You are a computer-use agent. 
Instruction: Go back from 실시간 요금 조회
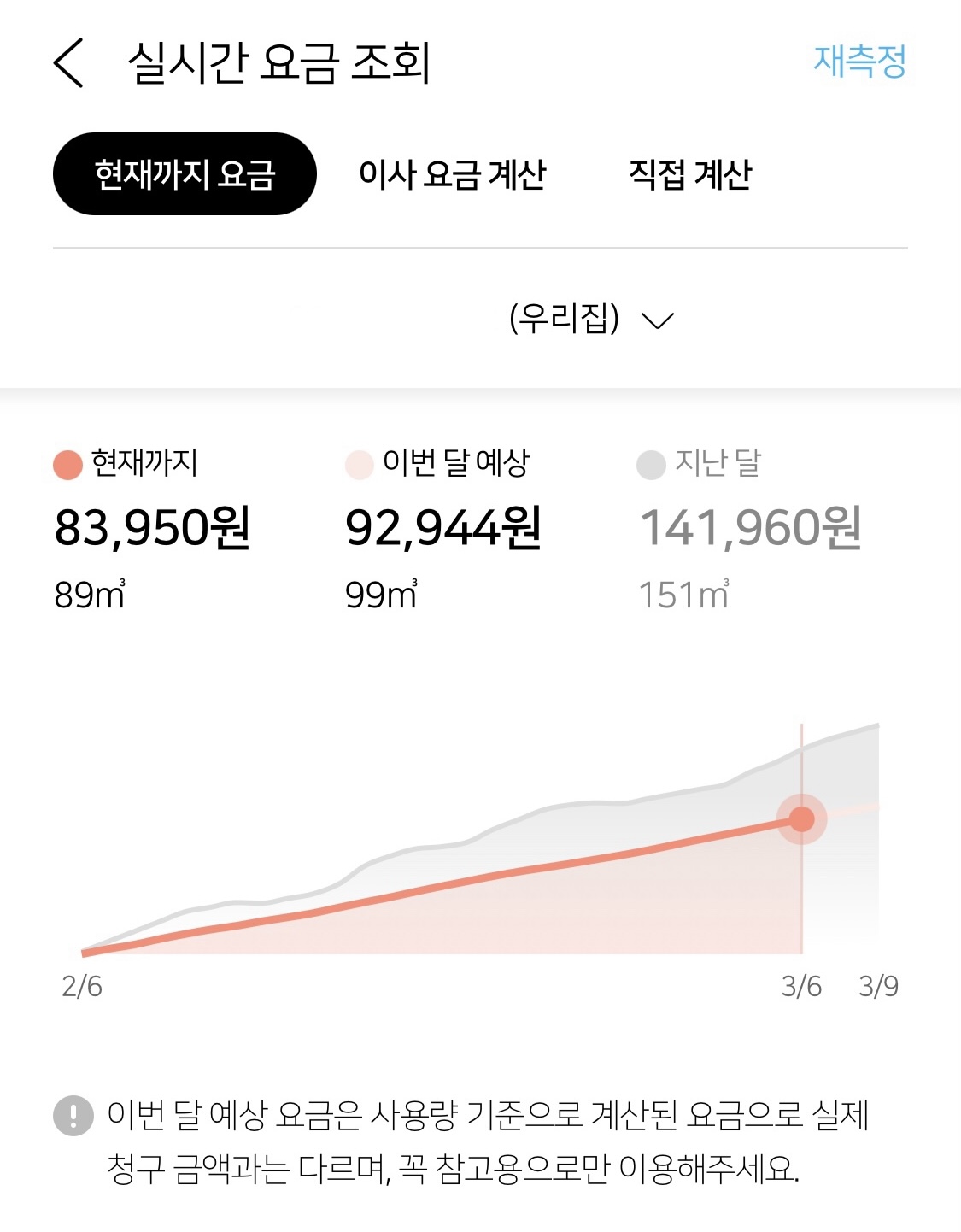pos(68,63)
